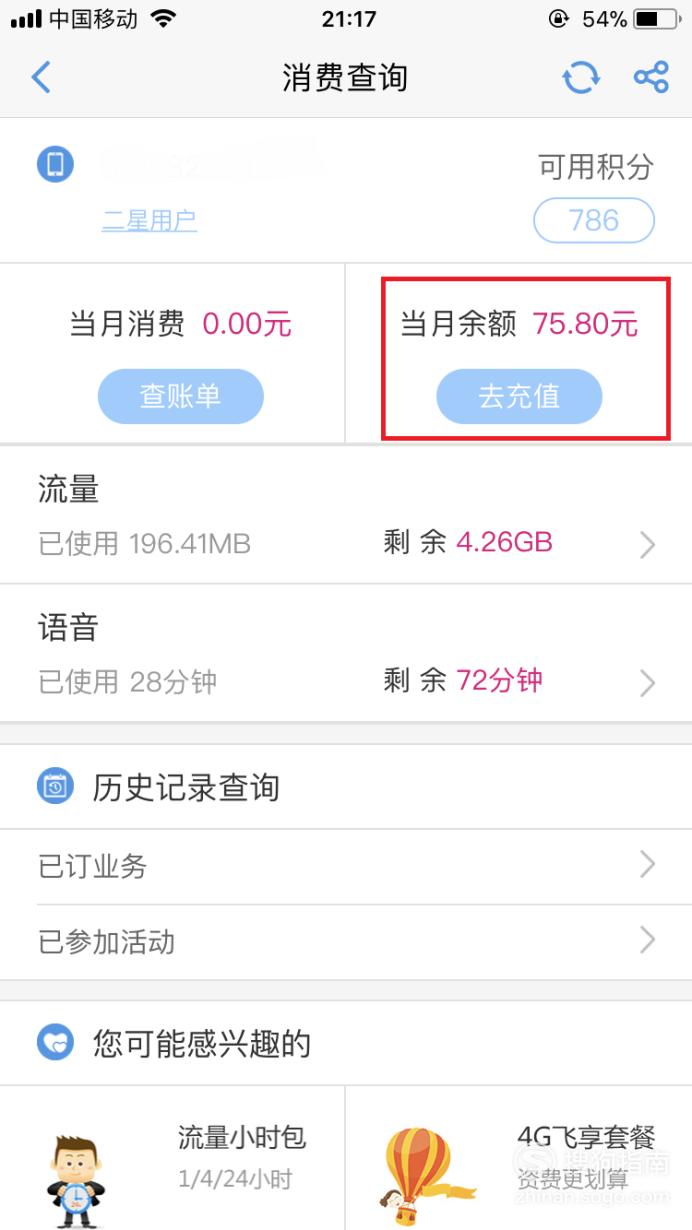Open the 语音 usage details row

[346, 654]
